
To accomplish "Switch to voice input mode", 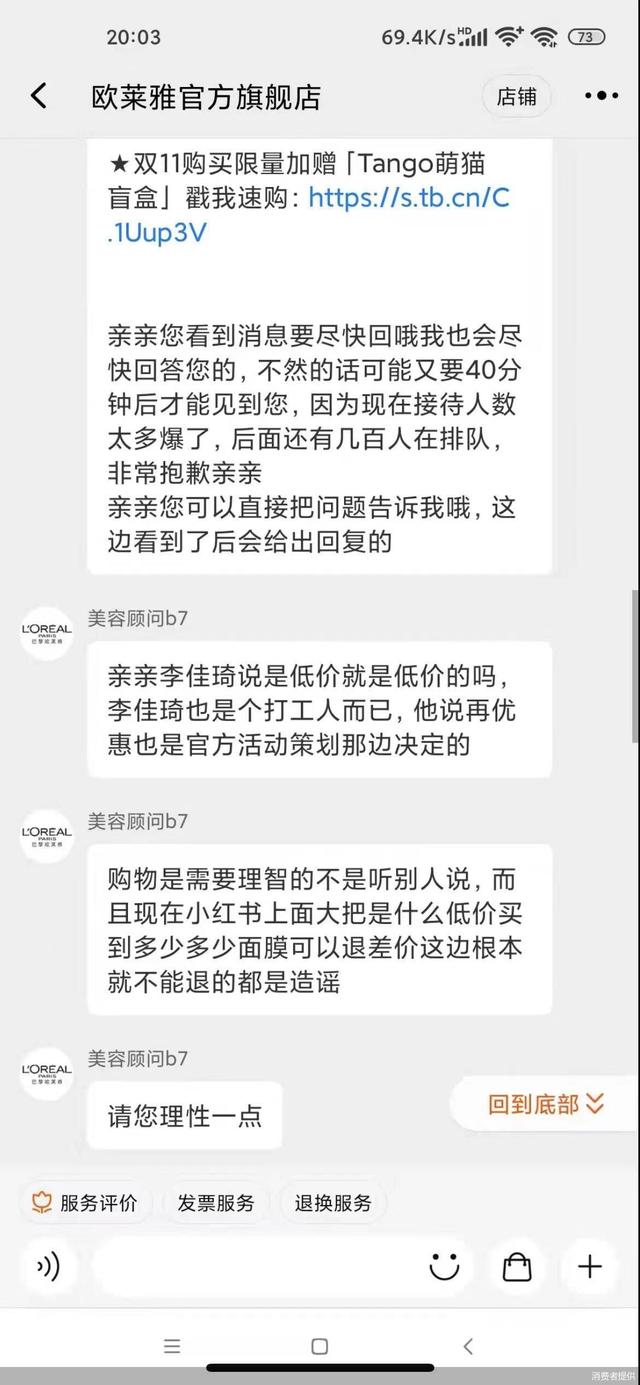I will point(48,1267).
